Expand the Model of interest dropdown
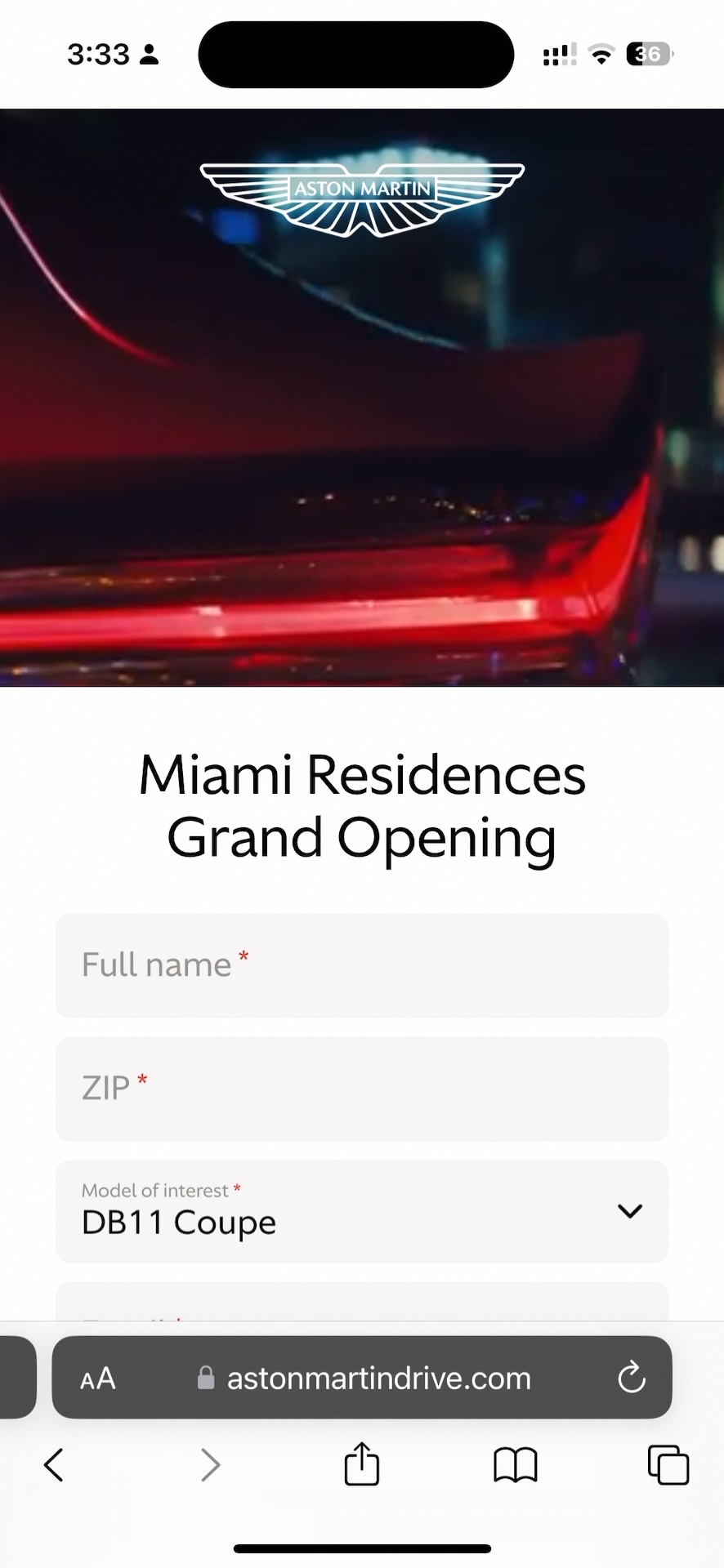The image size is (724, 1568). [x=361, y=1211]
